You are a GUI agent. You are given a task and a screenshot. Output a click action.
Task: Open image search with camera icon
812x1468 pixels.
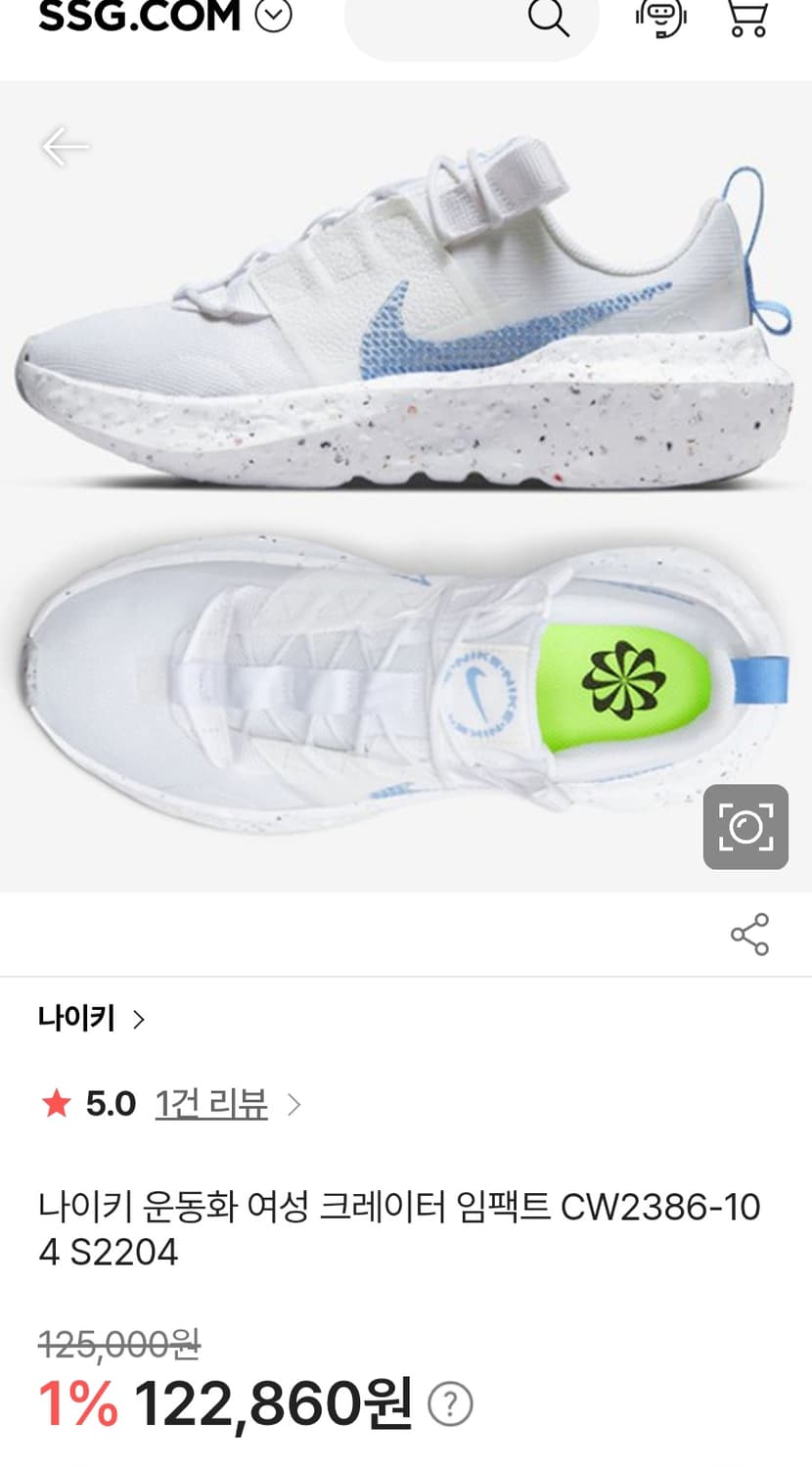click(x=745, y=826)
